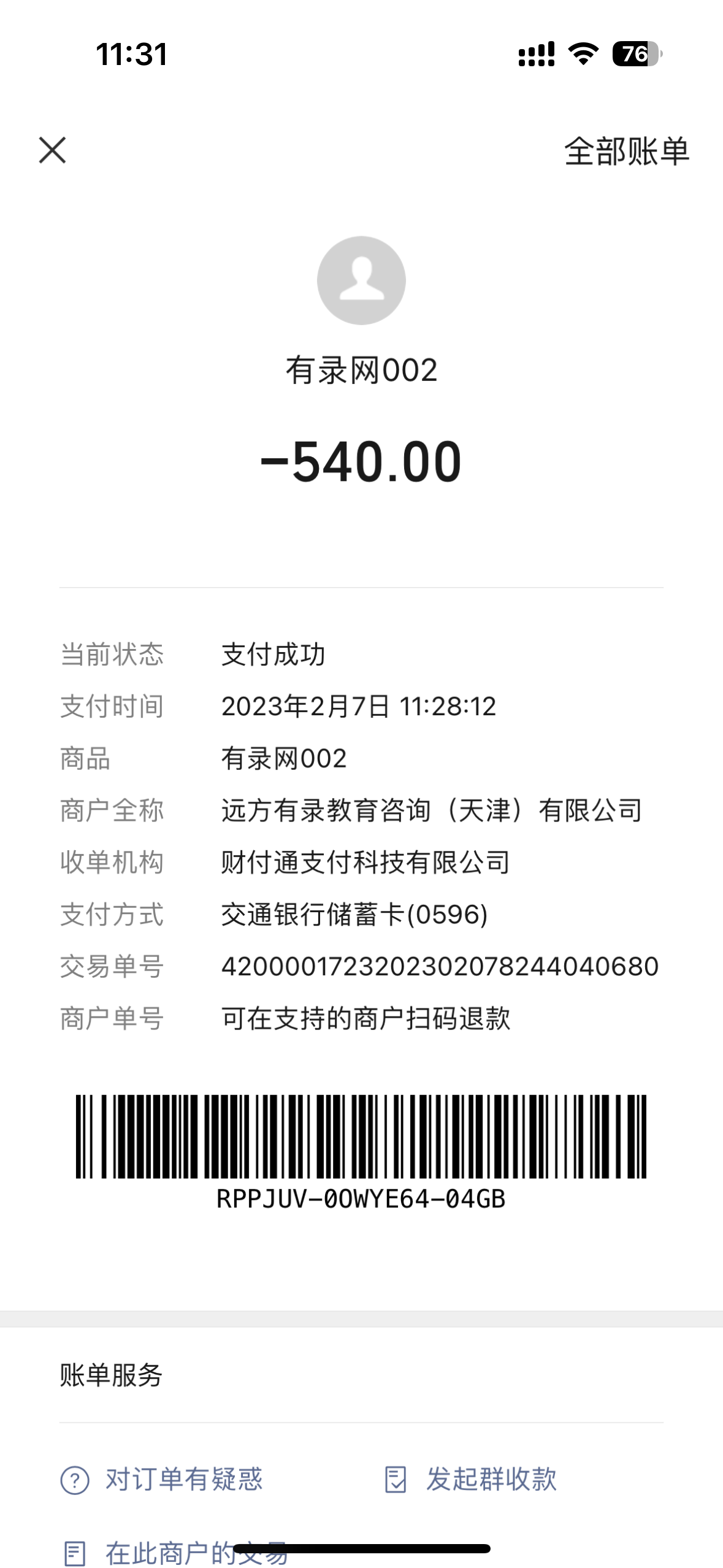This screenshot has width=723, height=1568.
Task: Tap the 有录网002 merchant avatar
Action: tap(361, 280)
